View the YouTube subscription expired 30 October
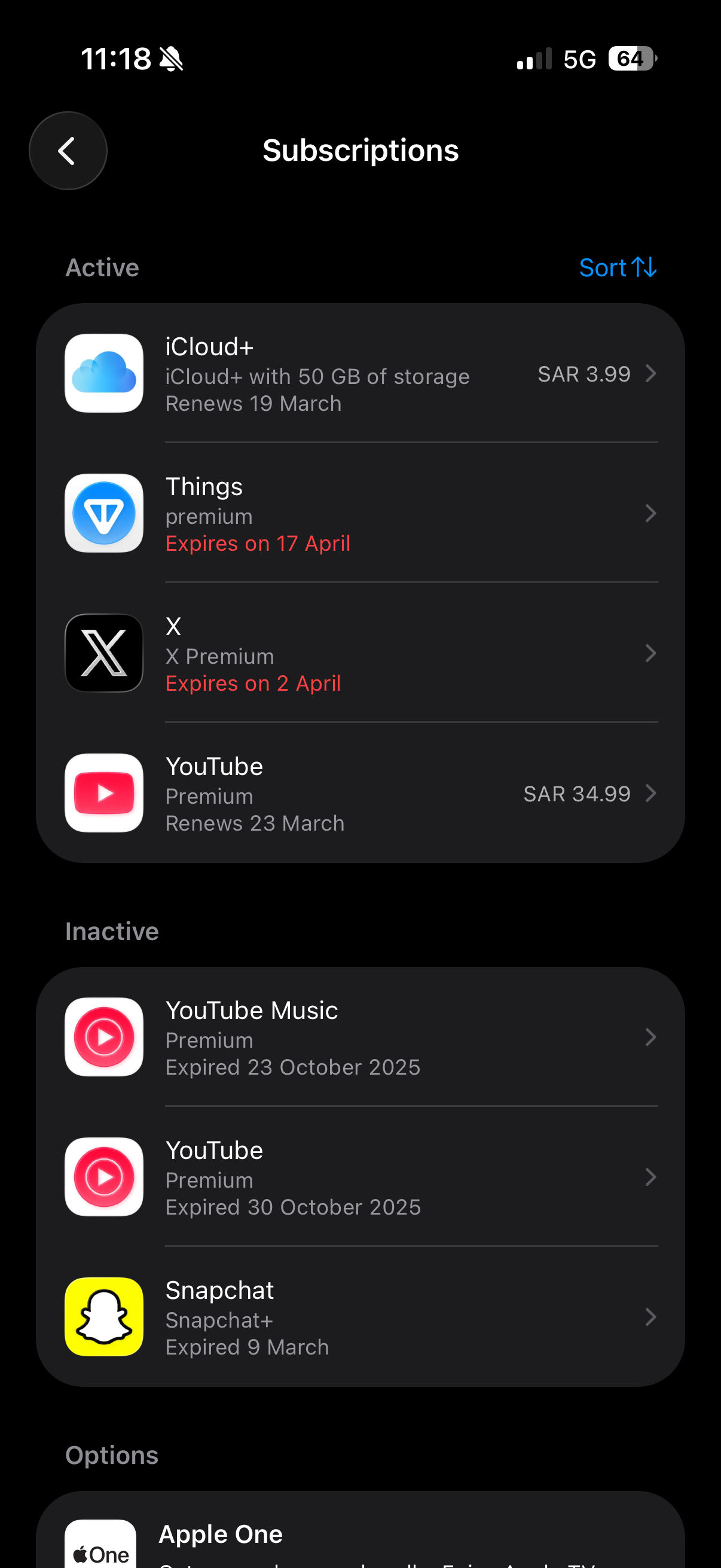This screenshot has height=1568, width=721. pos(360,1177)
